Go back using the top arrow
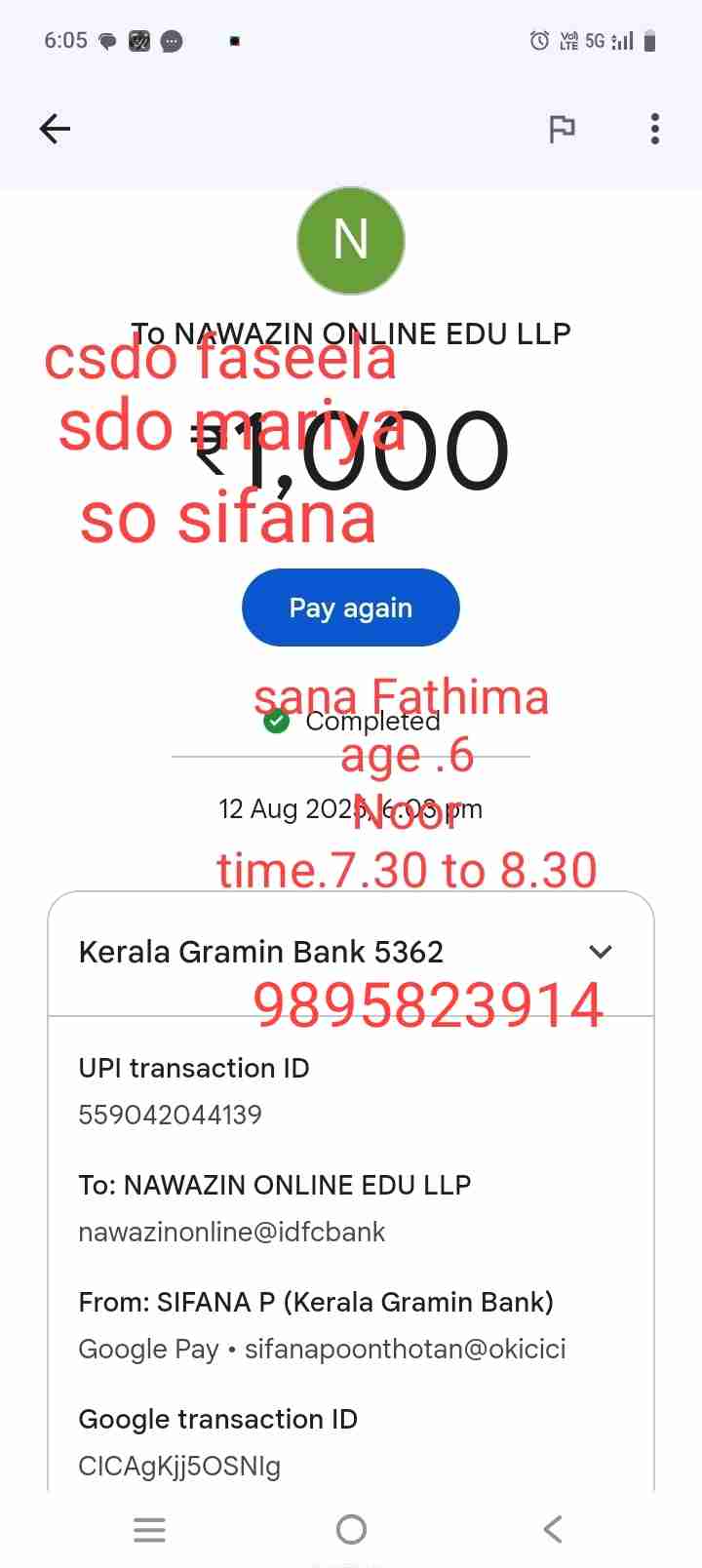Viewport: 702px width, 1568px height. coord(55,129)
